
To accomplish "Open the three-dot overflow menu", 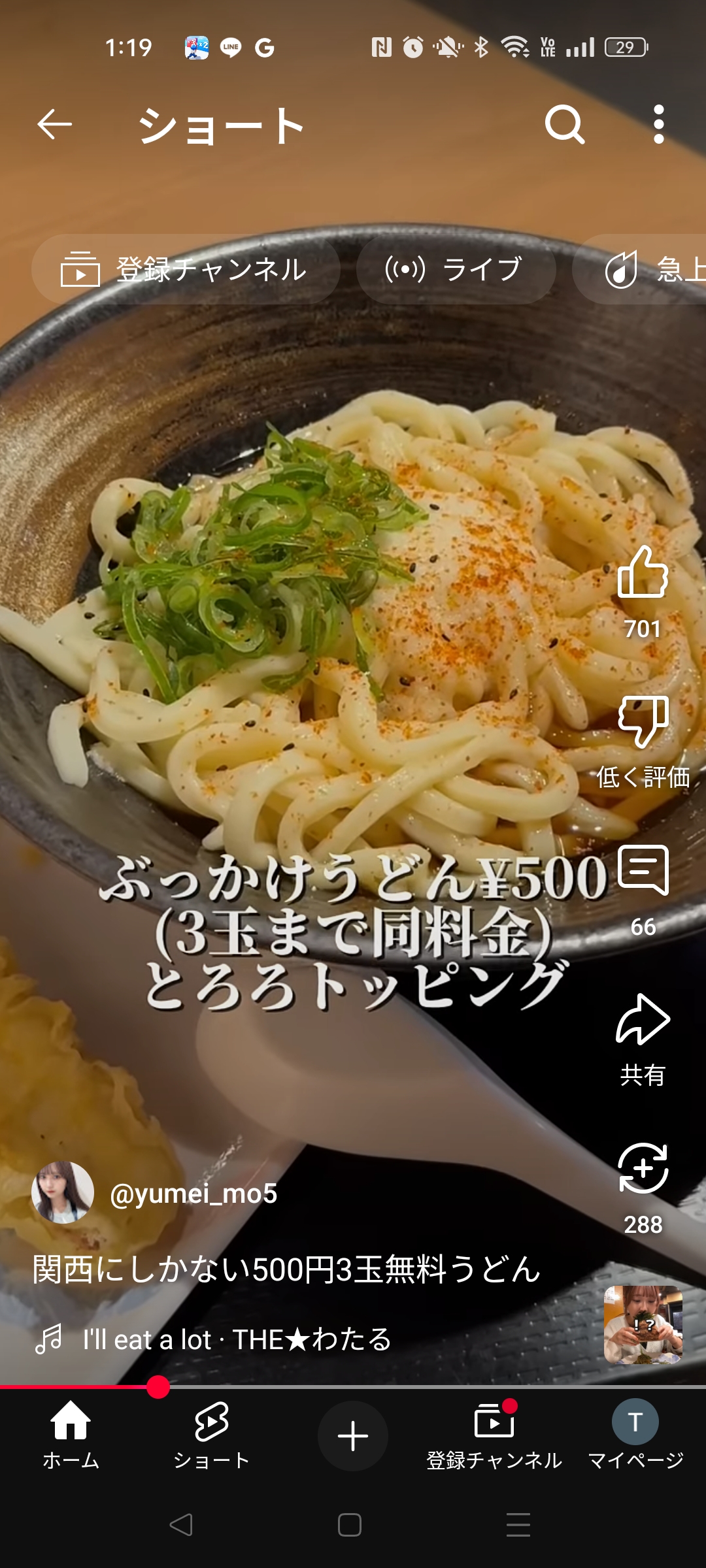I will coord(659,124).
